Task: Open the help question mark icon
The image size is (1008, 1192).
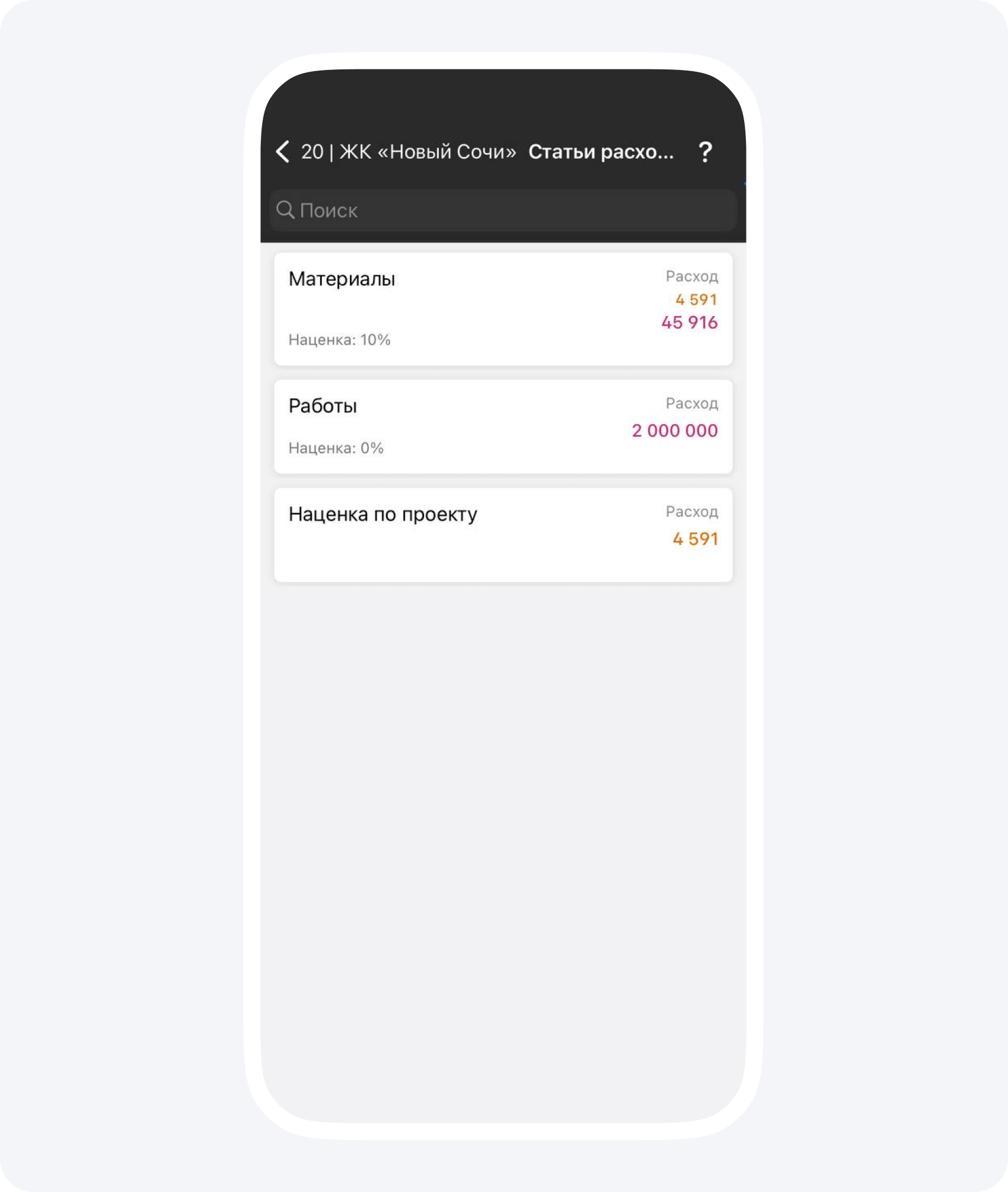Action: 705,152
